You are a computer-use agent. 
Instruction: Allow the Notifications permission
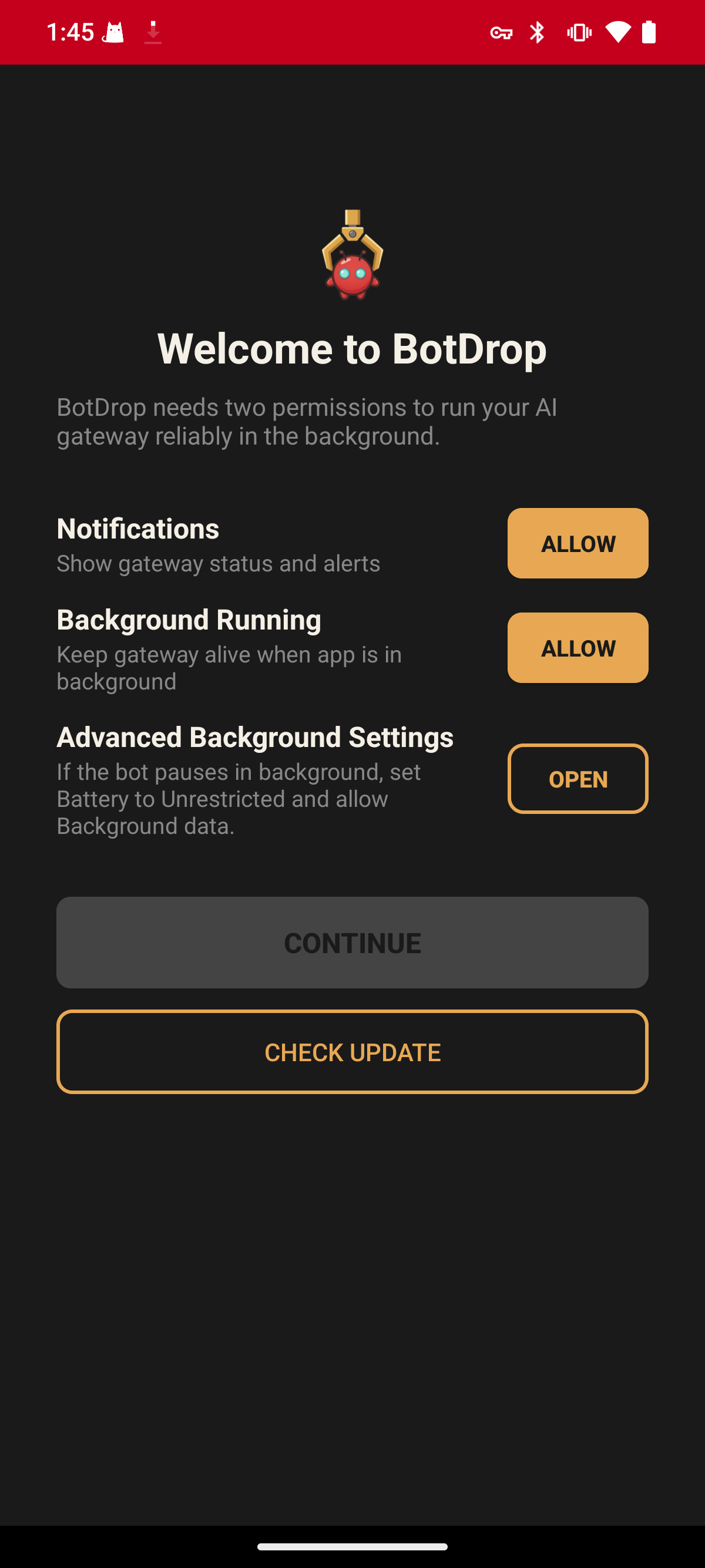[577, 543]
